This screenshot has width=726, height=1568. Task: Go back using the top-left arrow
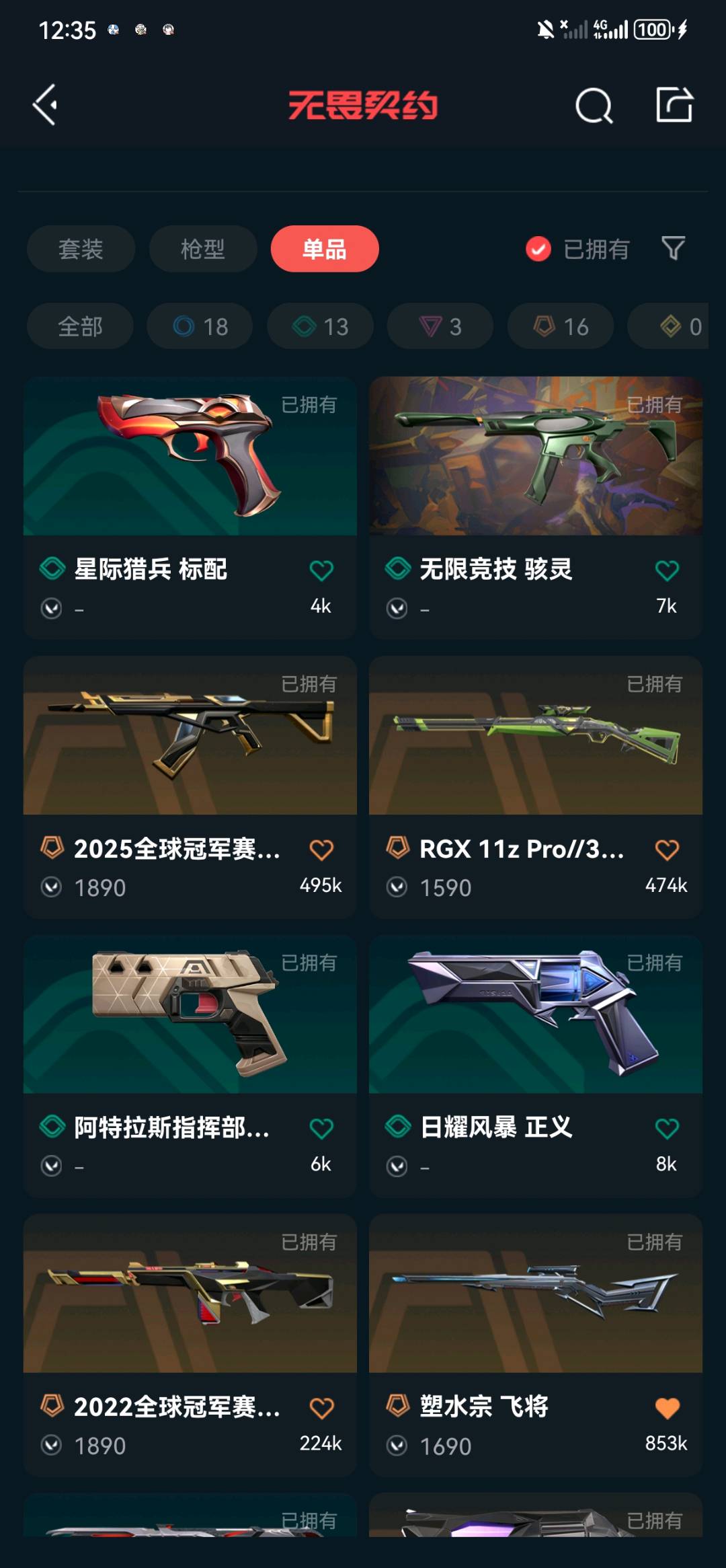click(45, 105)
